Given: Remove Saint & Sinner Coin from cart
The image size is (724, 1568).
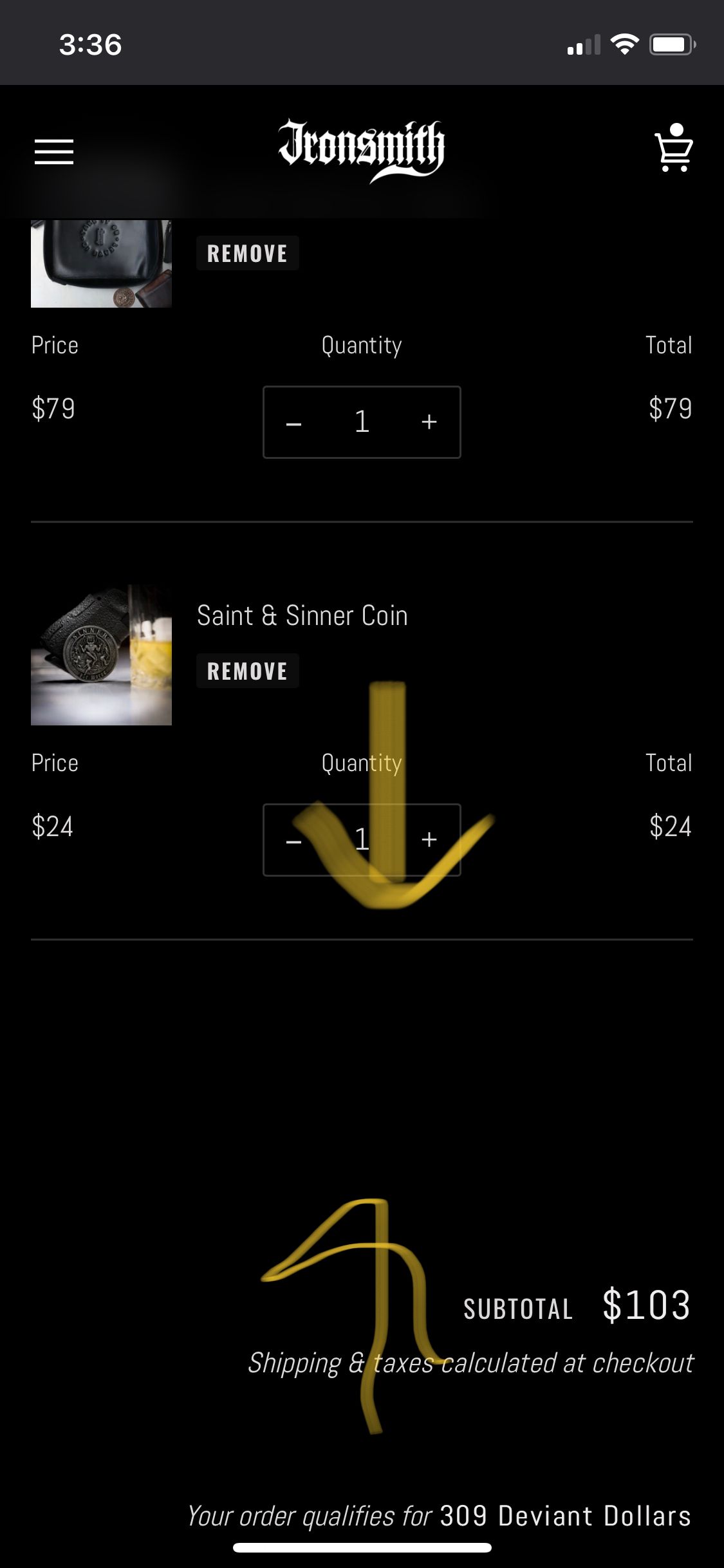Looking at the screenshot, I should (247, 671).
